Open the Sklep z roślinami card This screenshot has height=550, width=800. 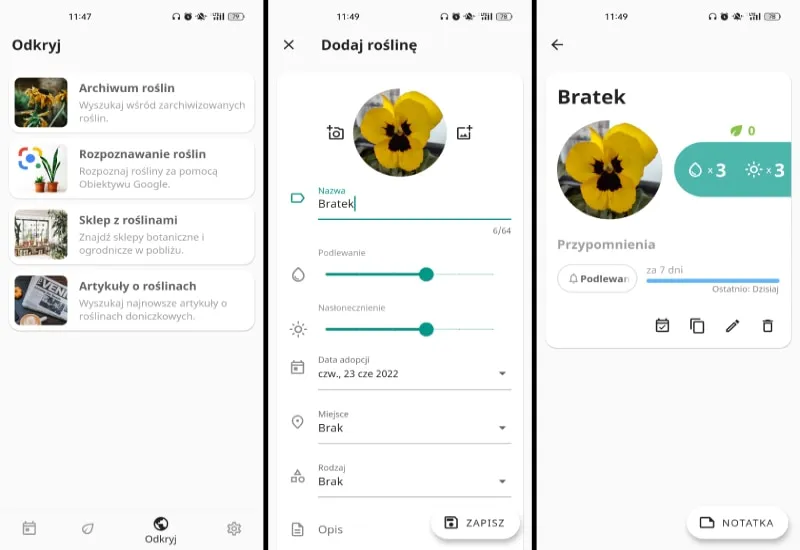pos(132,235)
